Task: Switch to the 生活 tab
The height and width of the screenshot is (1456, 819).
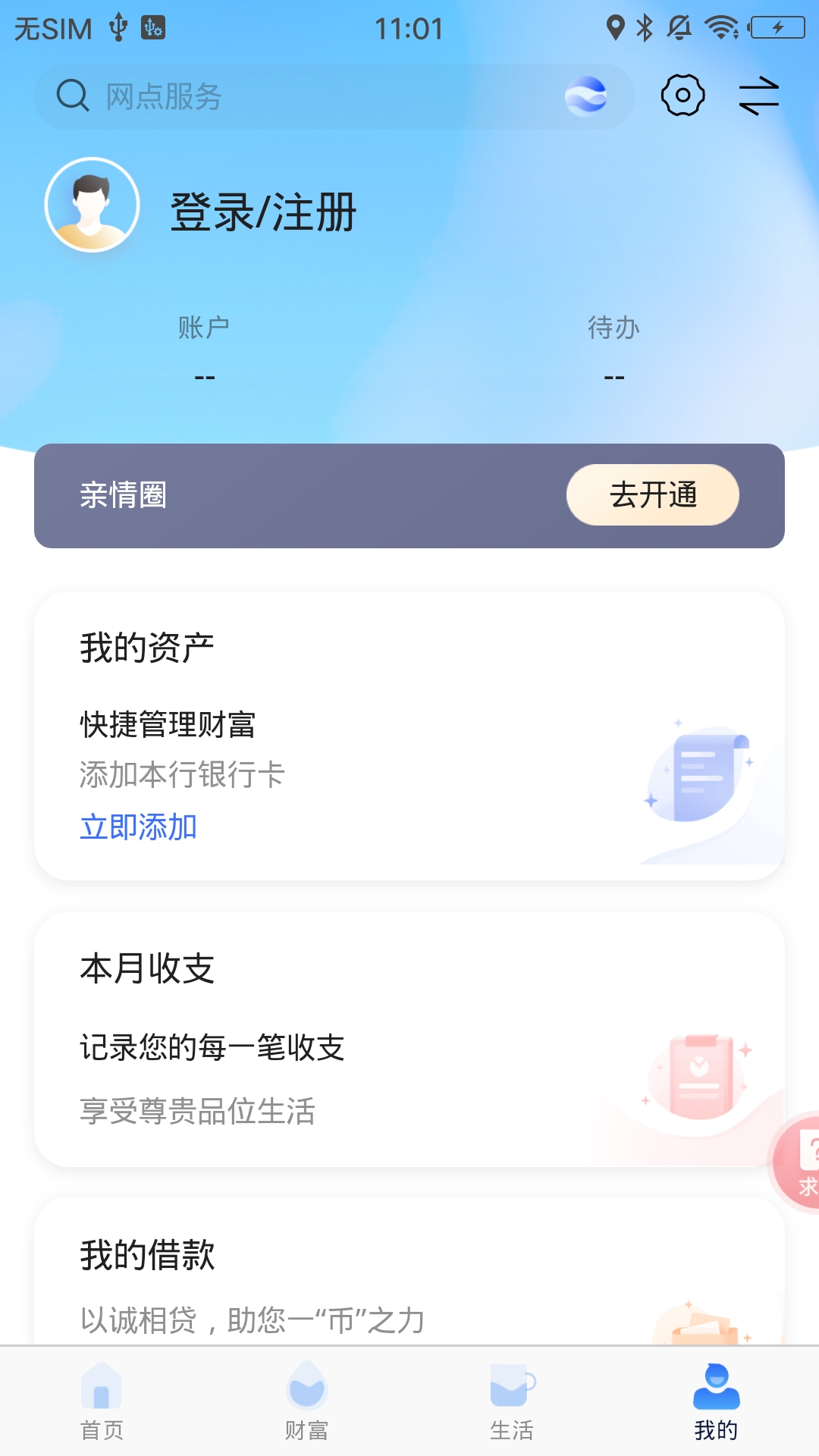Action: (512, 1401)
